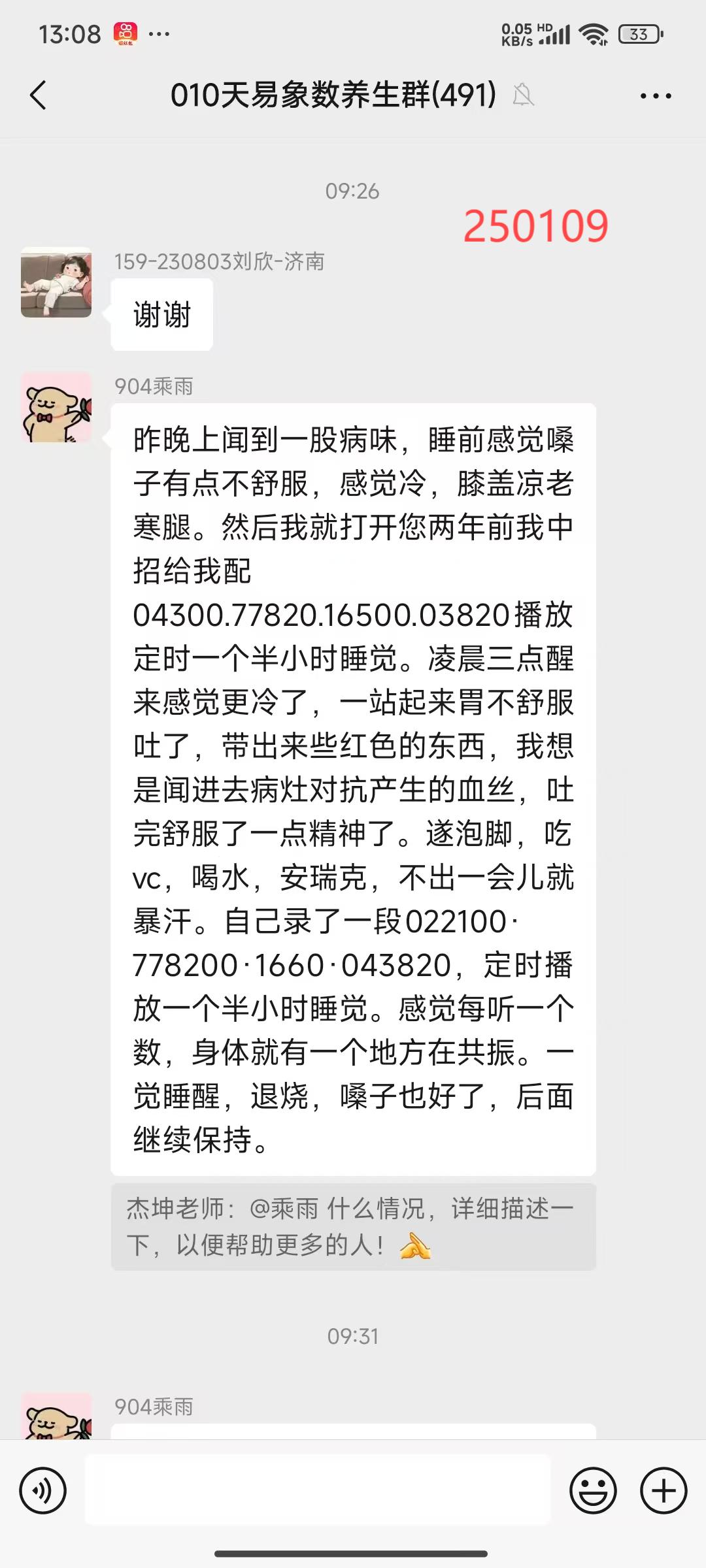This screenshot has width=706, height=1568.
Task: Tap the quoted 杰坤老师 reply message
Action: pyautogui.click(x=353, y=1227)
